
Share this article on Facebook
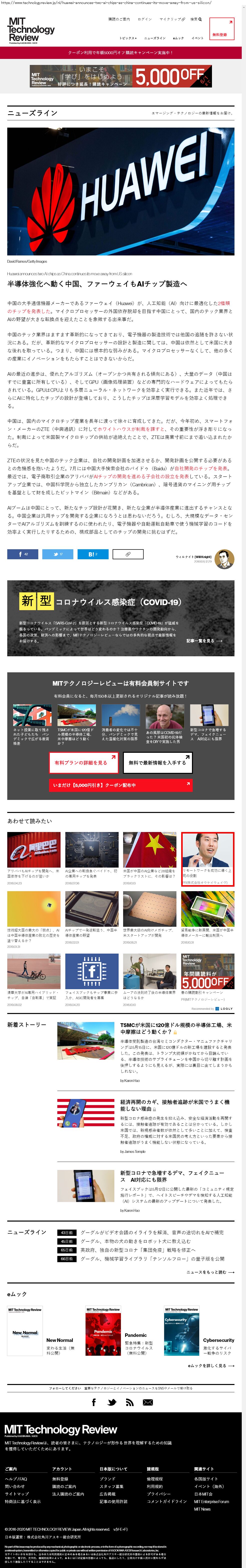[23, 554]
